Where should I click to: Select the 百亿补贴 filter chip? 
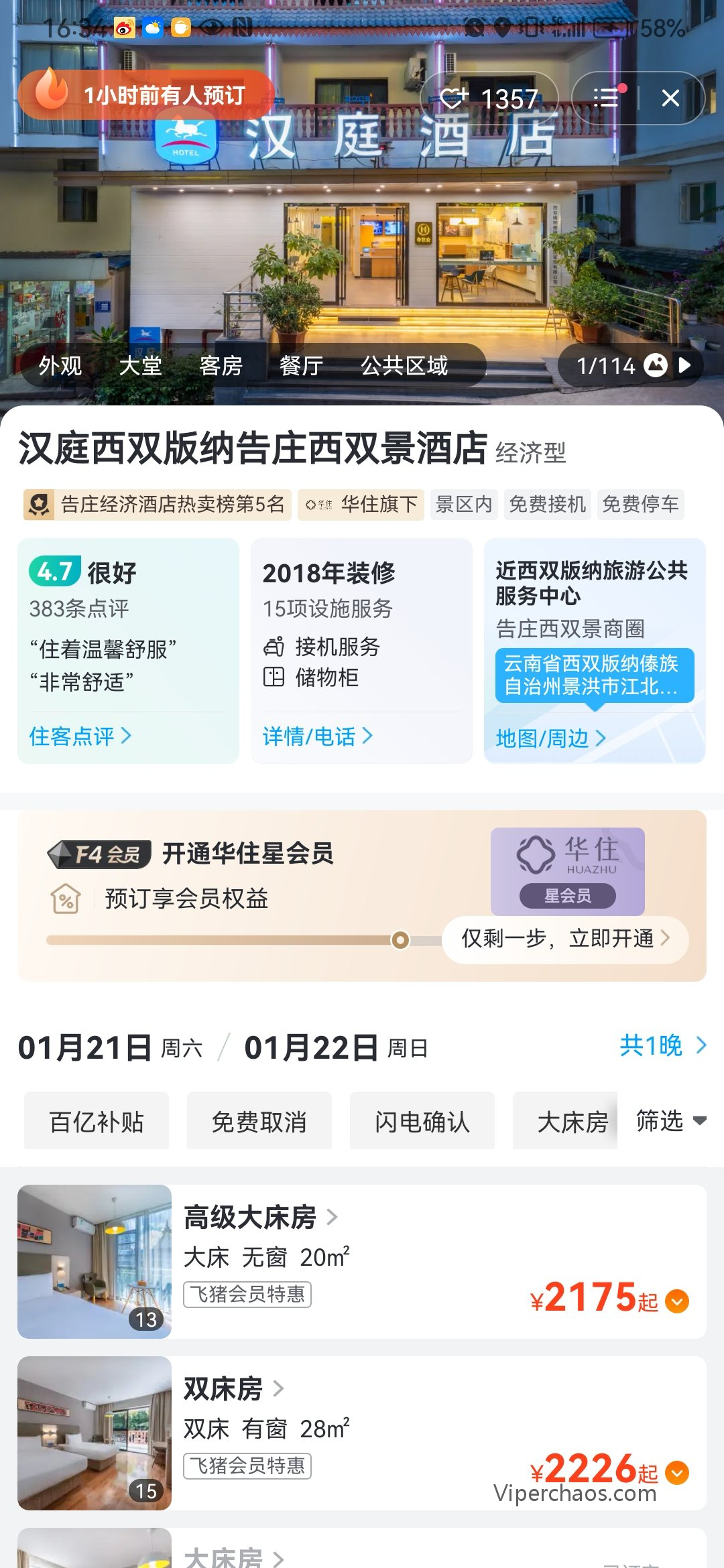(x=97, y=1121)
